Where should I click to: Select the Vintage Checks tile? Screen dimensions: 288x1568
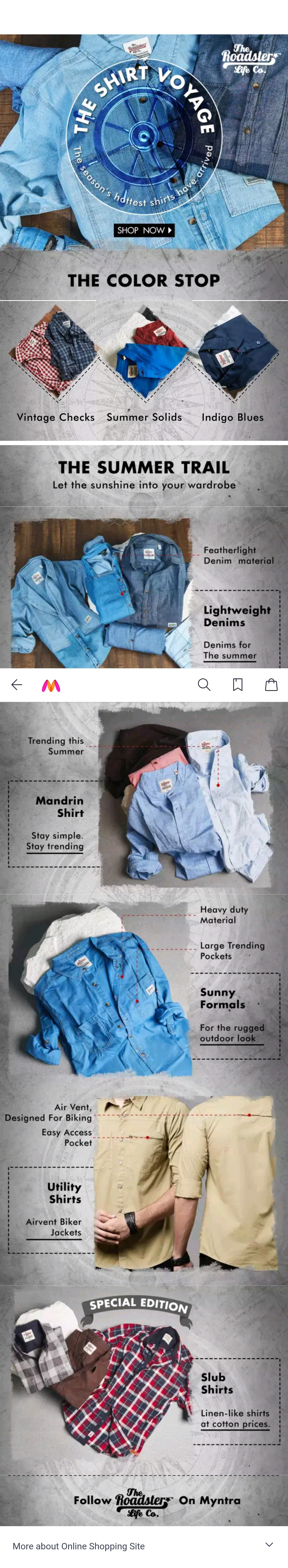55,365
